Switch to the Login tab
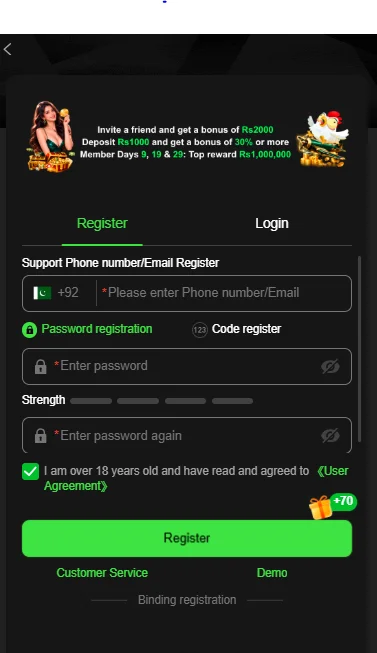Viewport: 377px width, 653px height. 272,223
